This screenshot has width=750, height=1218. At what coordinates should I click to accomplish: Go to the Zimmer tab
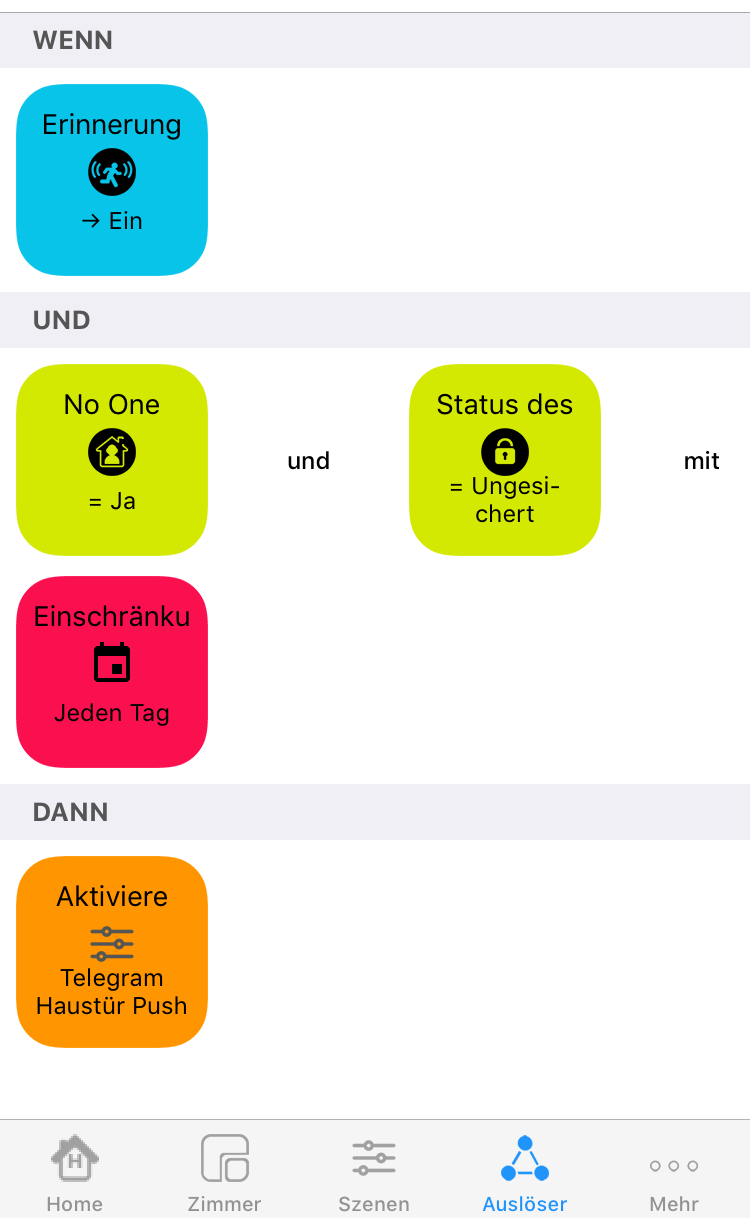click(x=225, y=1172)
